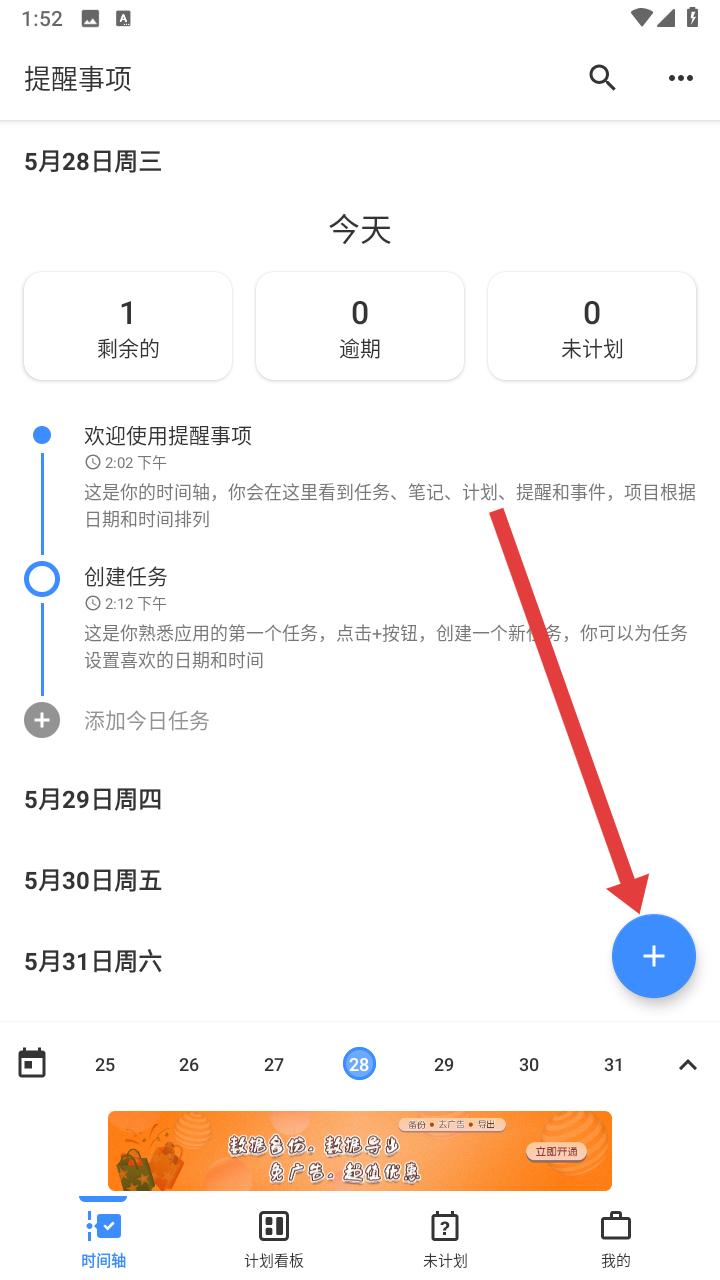Image resolution: width=720 pixels, height=1280 pixels.
Task: Select date 25 in the week strip
Action: tap(105, 1065)
